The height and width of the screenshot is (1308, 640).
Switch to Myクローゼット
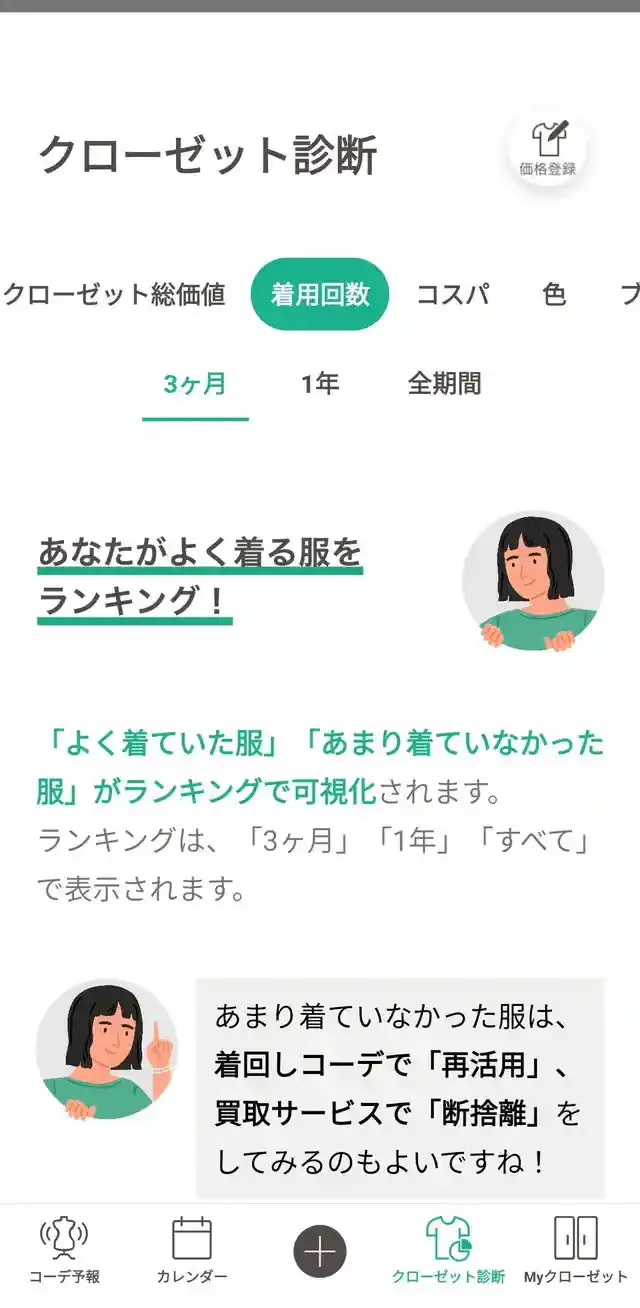click(576, 1250)
